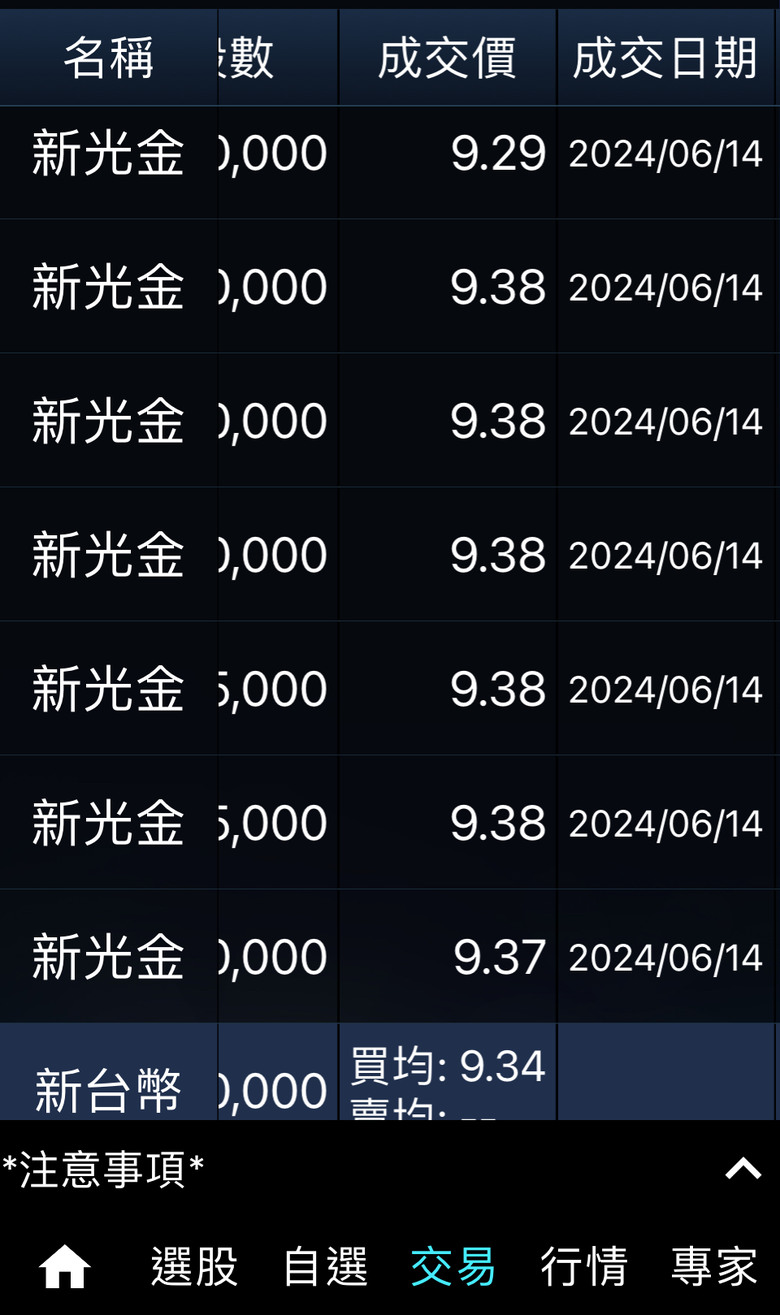Switch to the 行情 tab
Screen dimensions: 780x1315
tap(584, 1267)
